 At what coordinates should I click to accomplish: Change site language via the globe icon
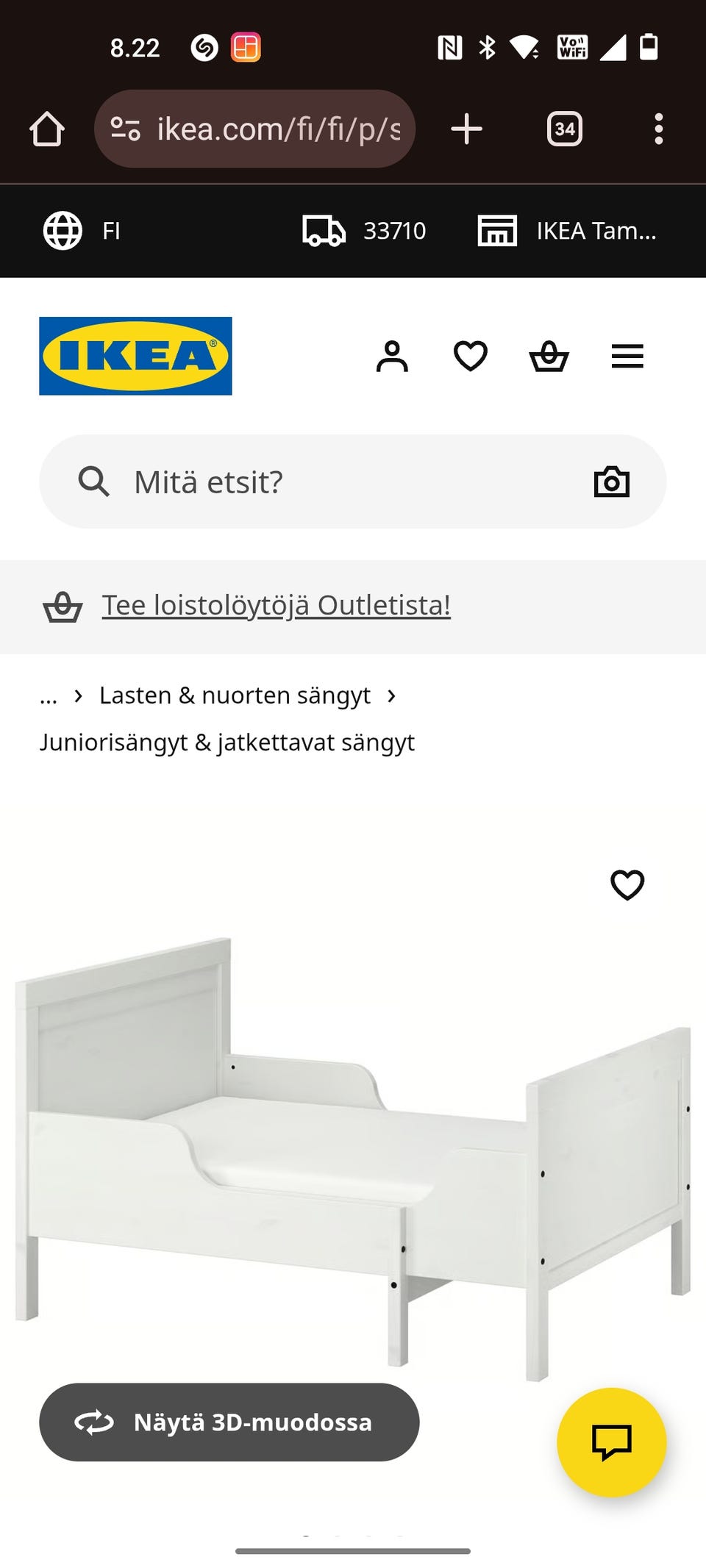(62, 230)
